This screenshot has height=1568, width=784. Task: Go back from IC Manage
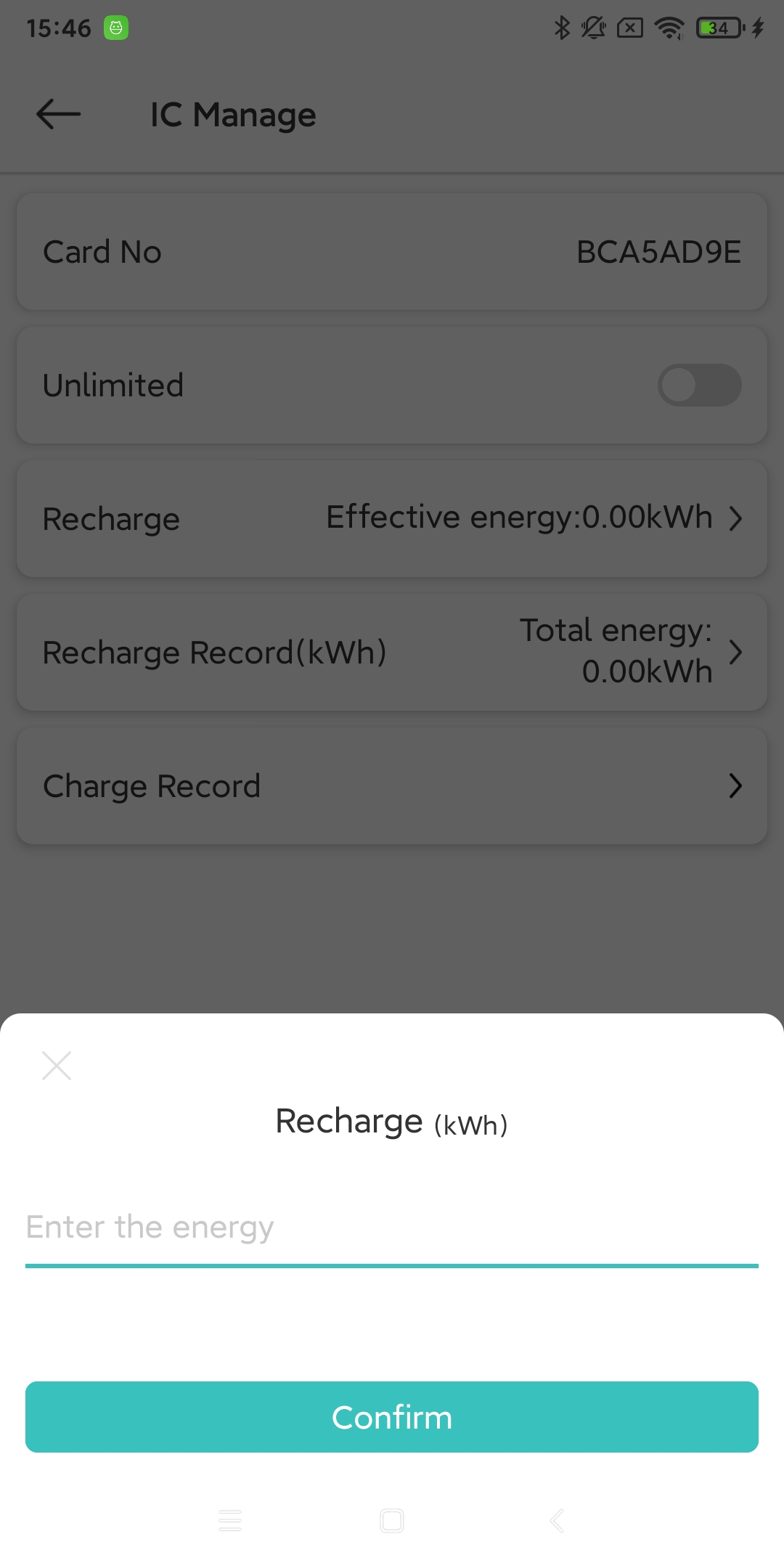58,114
